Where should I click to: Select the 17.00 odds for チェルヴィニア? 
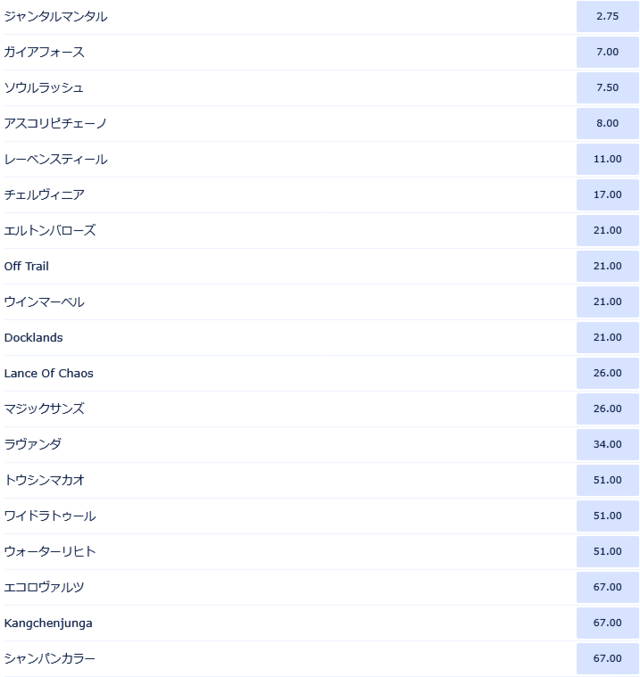tap(607, 195)
